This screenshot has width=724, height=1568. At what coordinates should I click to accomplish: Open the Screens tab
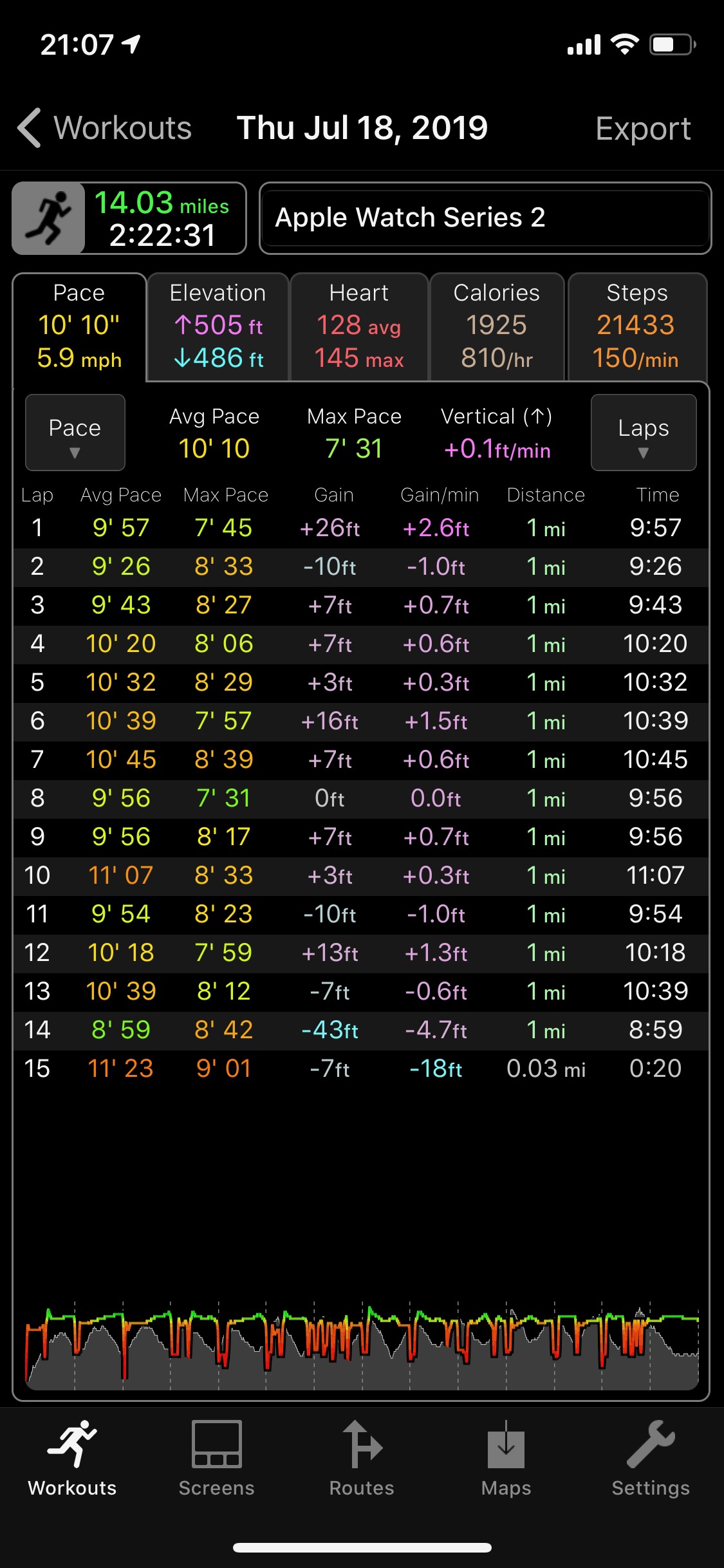point(217,1459)
